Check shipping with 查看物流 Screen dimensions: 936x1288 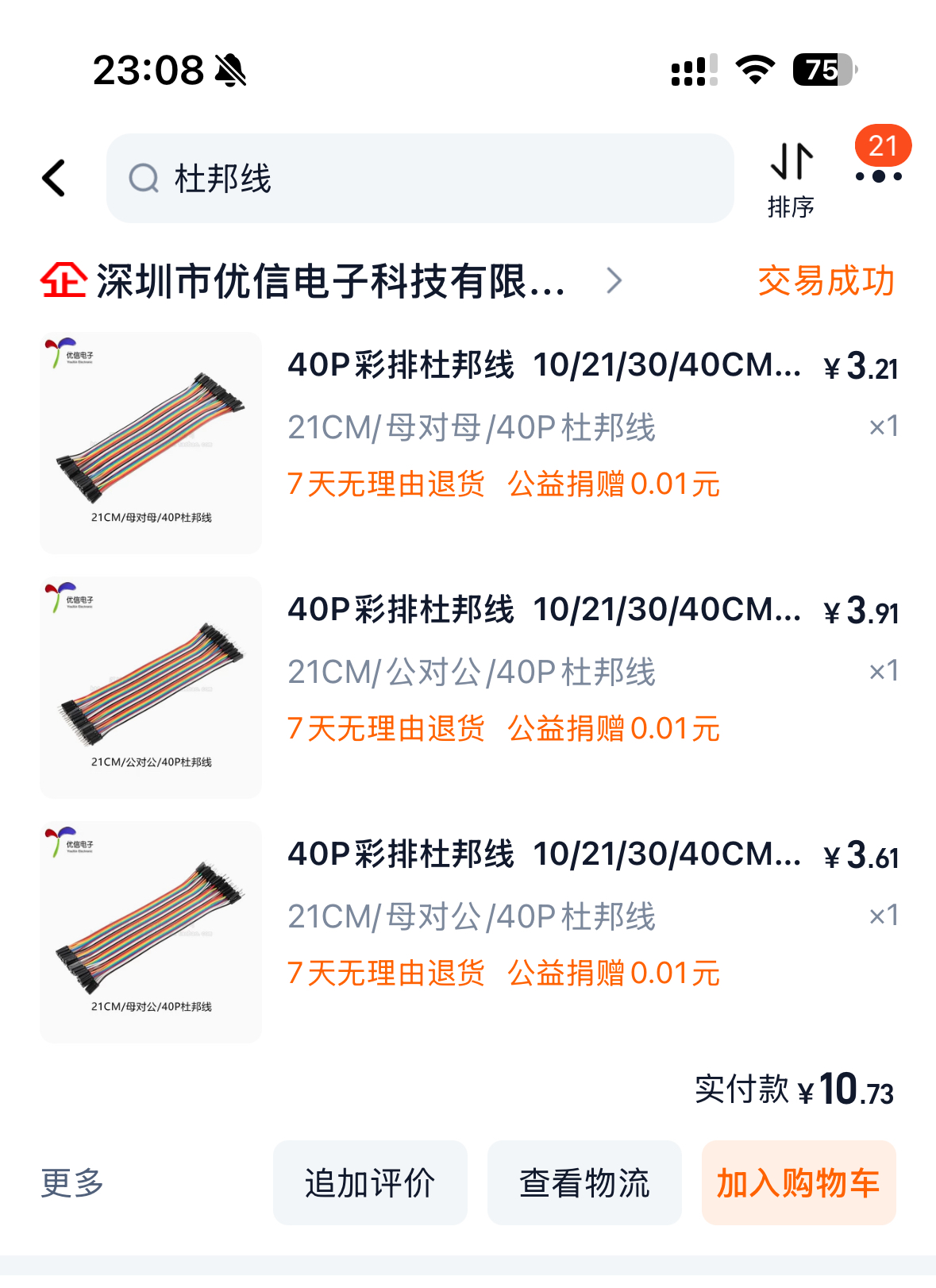pyautogui.click(x=584, y=1182)
